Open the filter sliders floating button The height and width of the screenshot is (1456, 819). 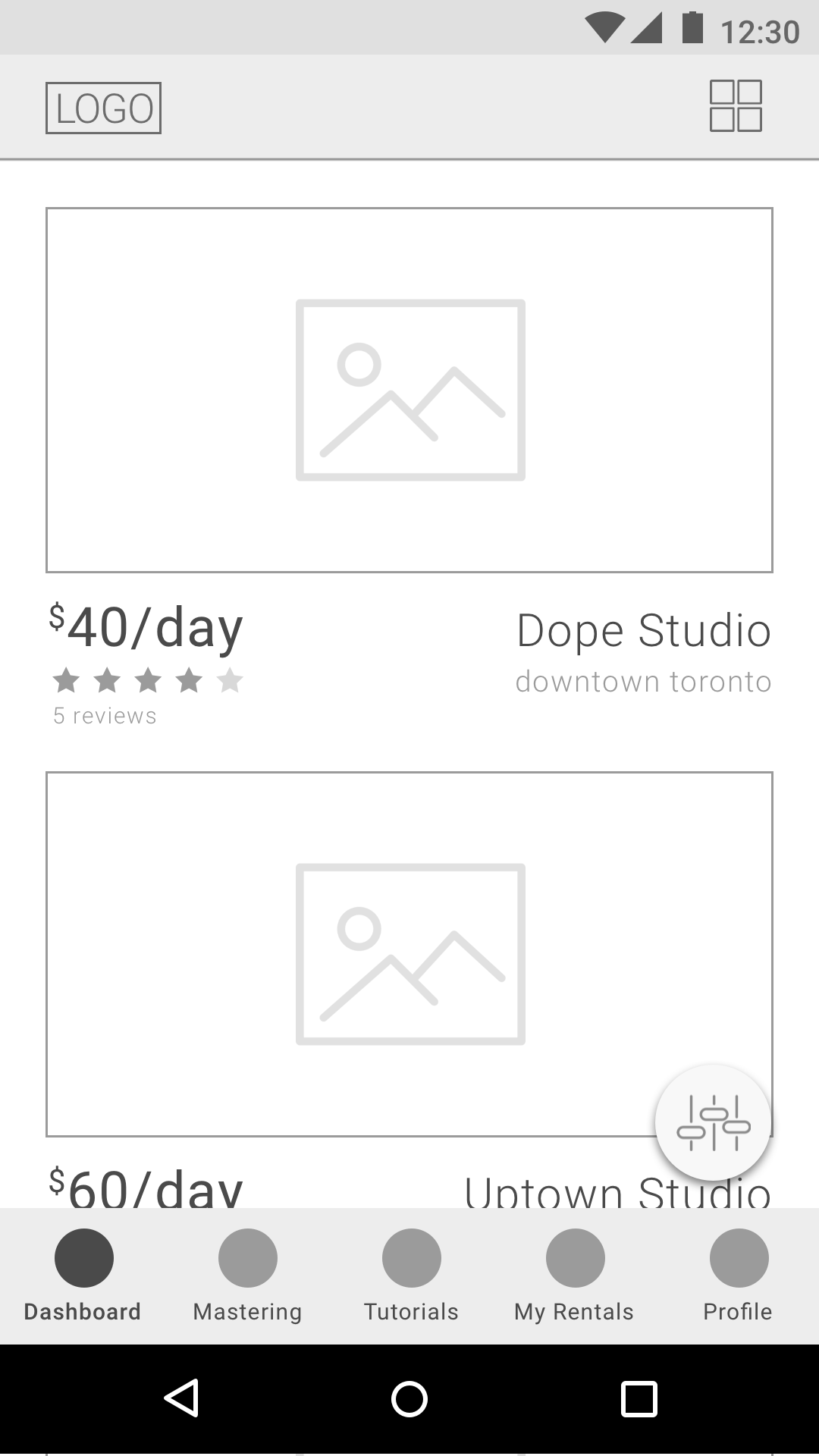713,1122
